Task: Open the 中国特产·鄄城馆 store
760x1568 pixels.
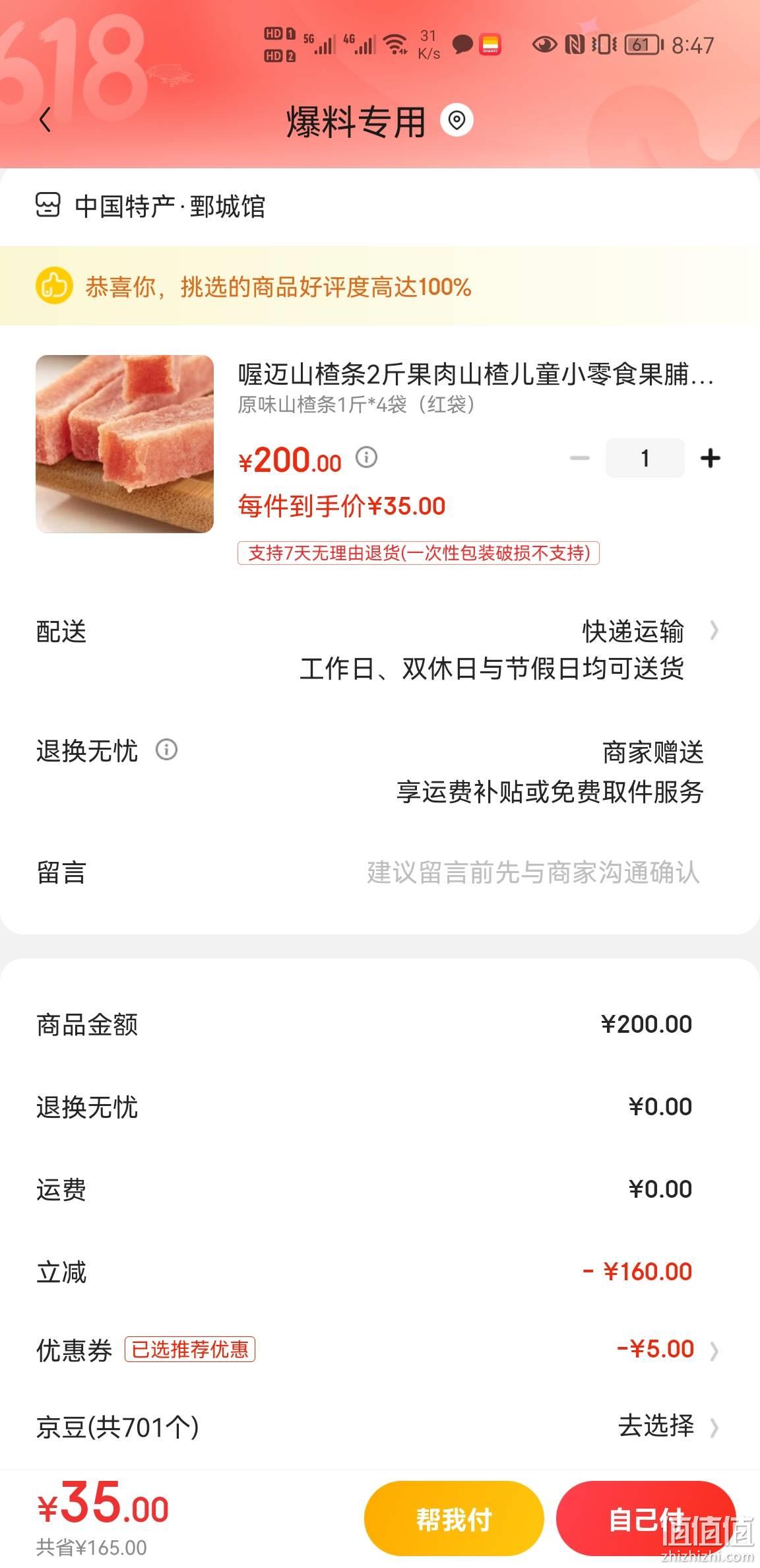Action: (x=150, y=207)
